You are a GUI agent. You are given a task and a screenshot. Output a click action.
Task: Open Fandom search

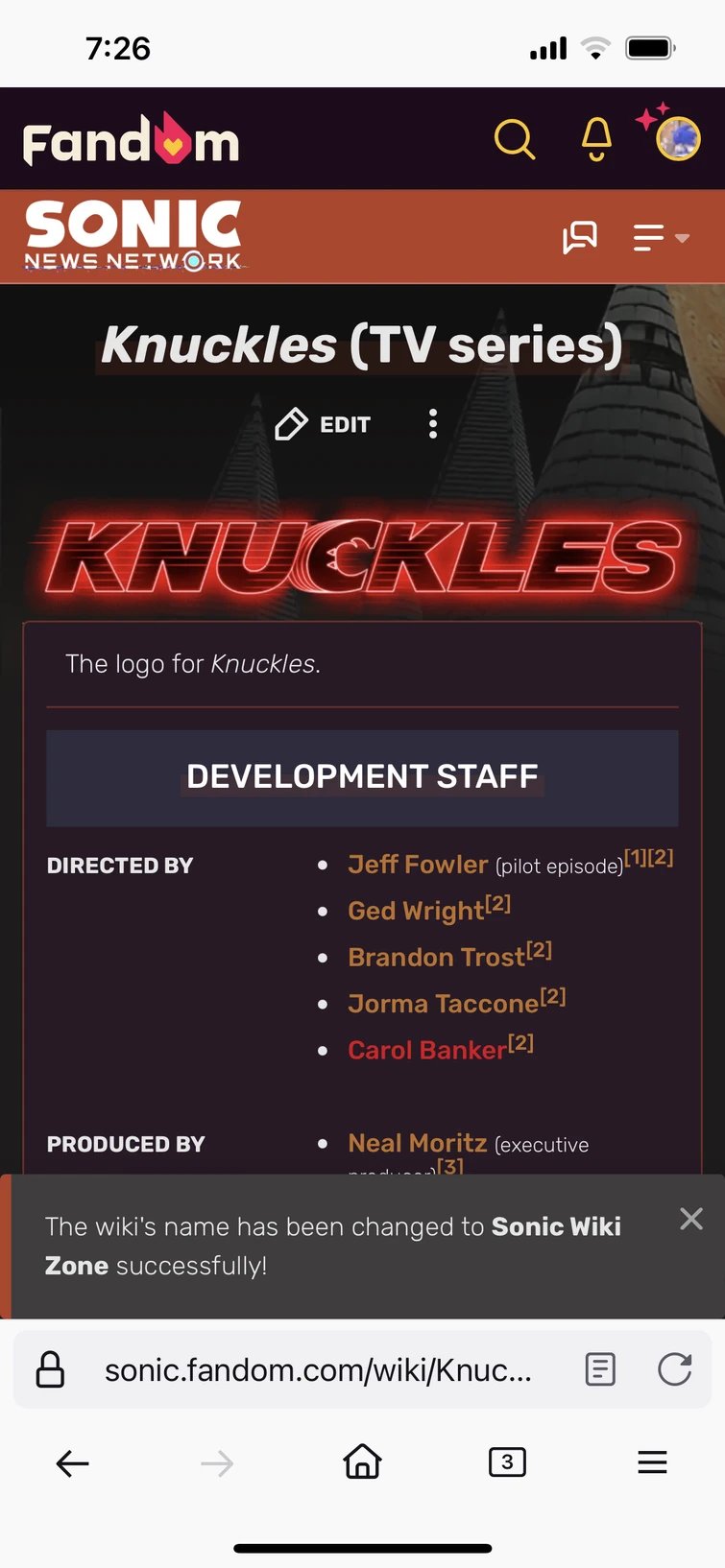(515, 140)
